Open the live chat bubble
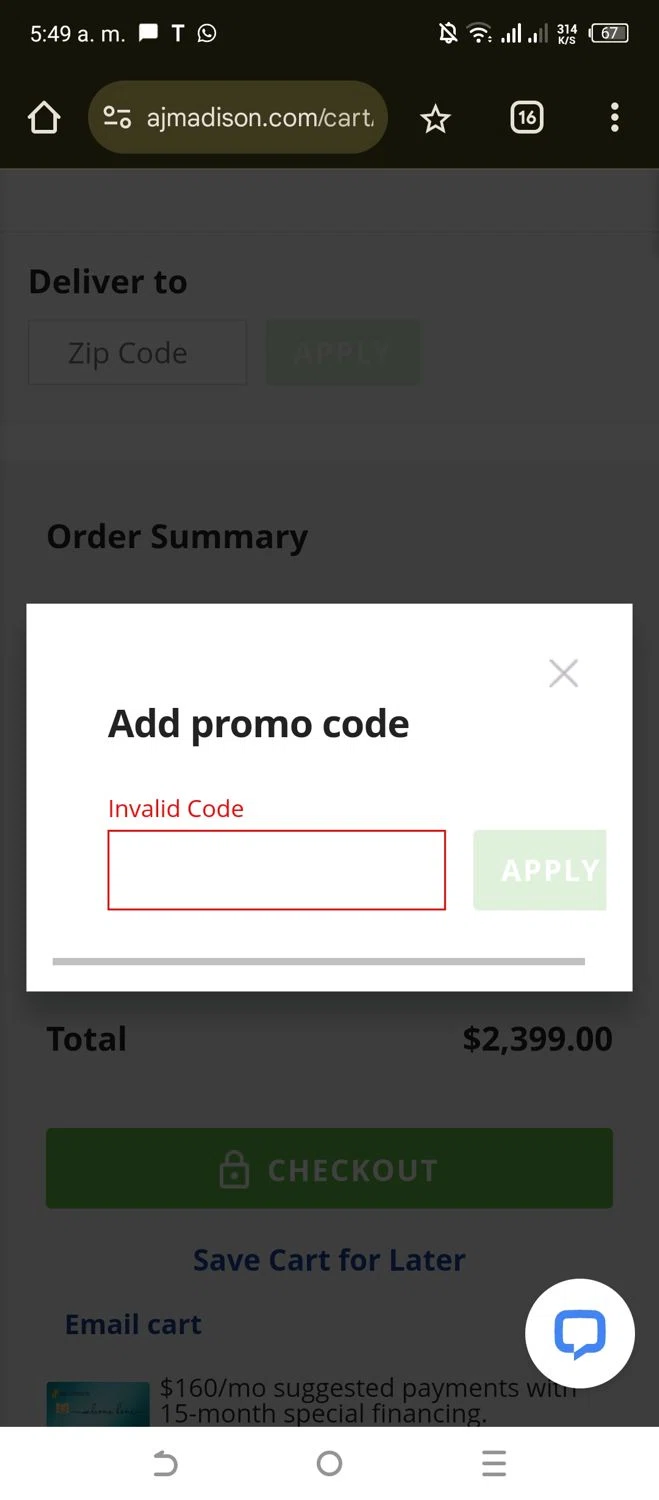Viewport: 659px width, 1500px height. 580,1333
